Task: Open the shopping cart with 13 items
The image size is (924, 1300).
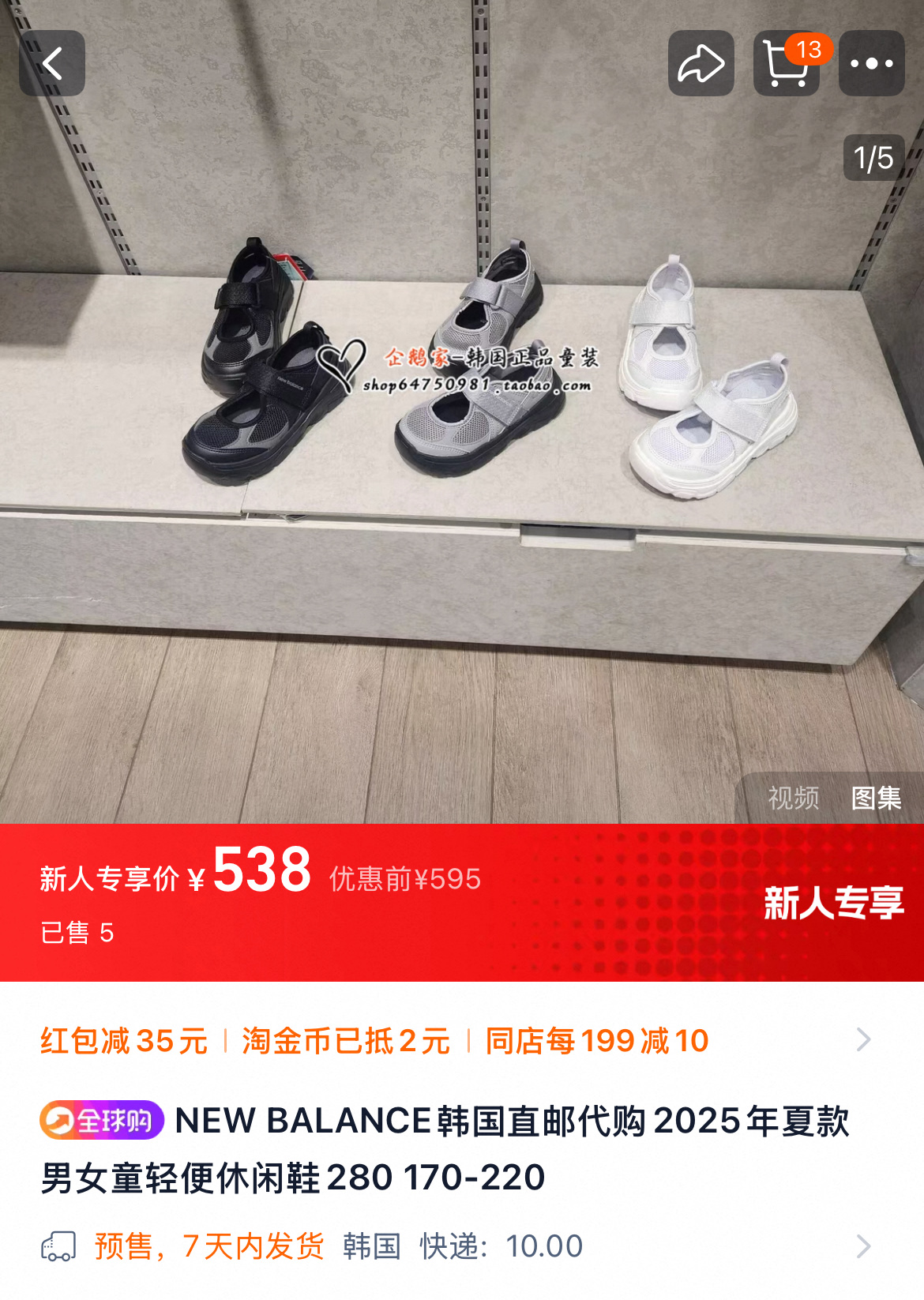Action: click(x=787, y=63)
